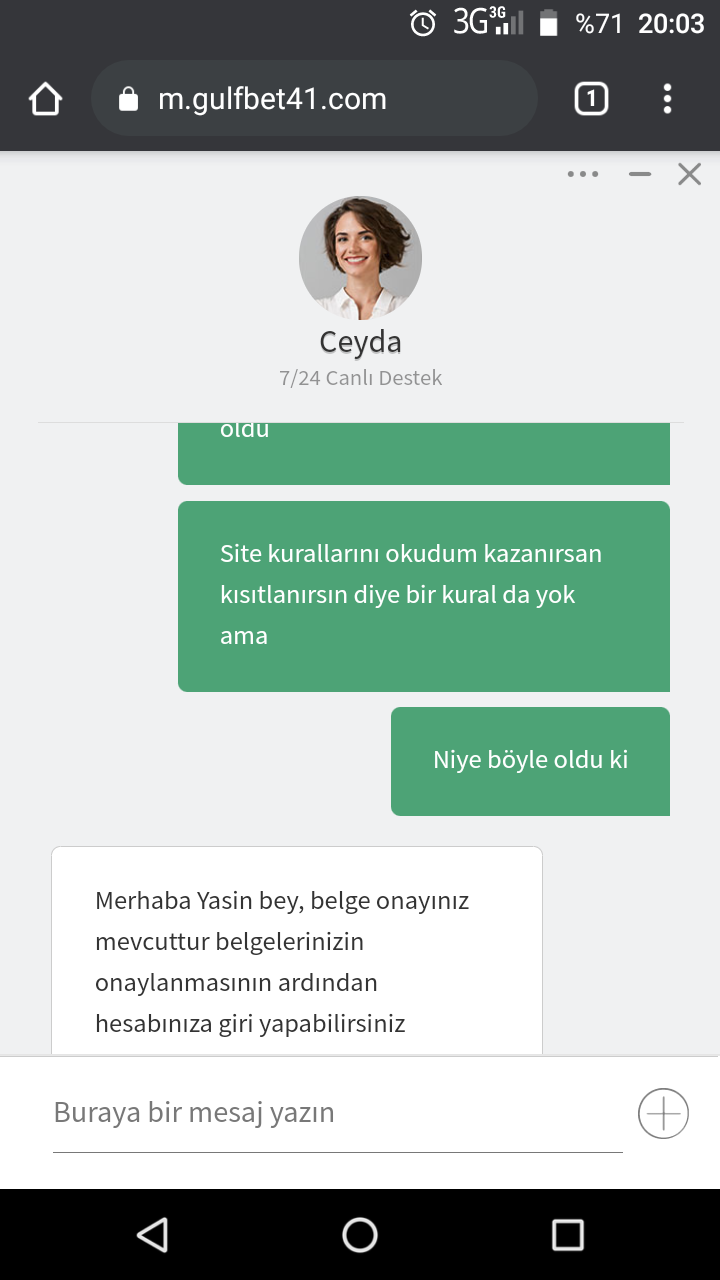The width and height of the screenshot is (720, 1280).
Task: Close the live support chat
Action: click(690, 174)
